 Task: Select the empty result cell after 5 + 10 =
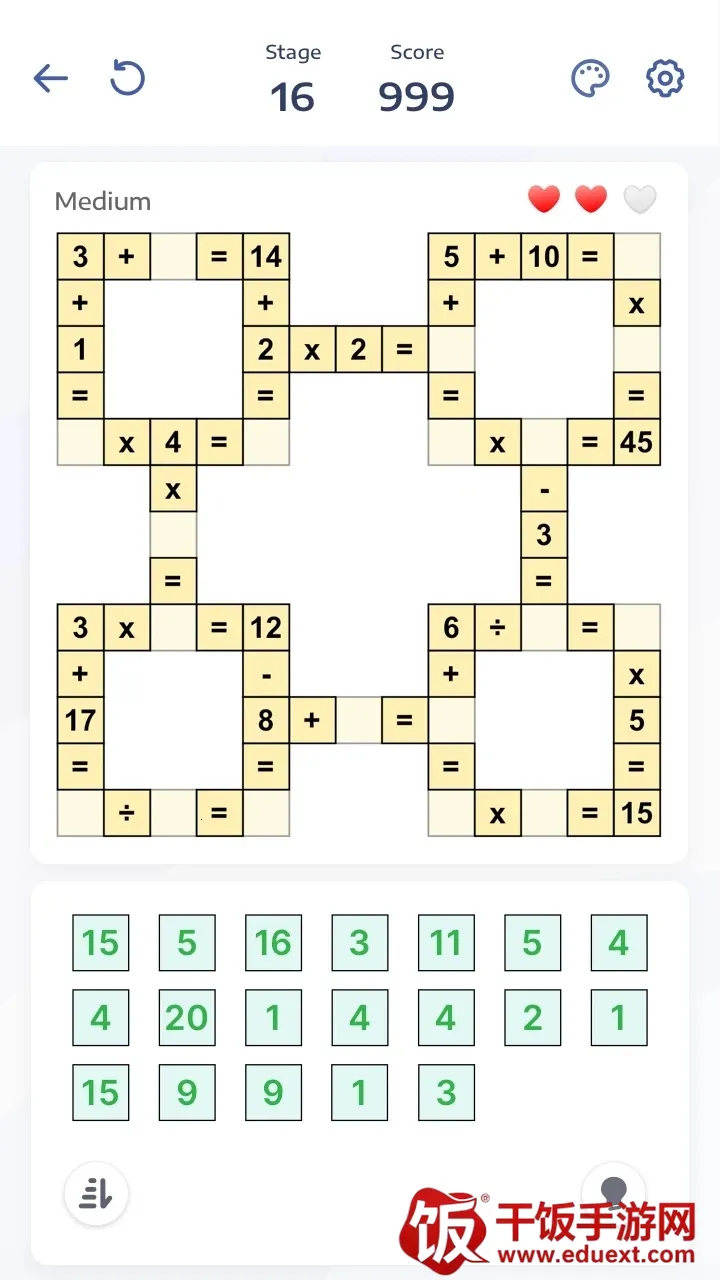pyautogui.click(x=637, y=257)
